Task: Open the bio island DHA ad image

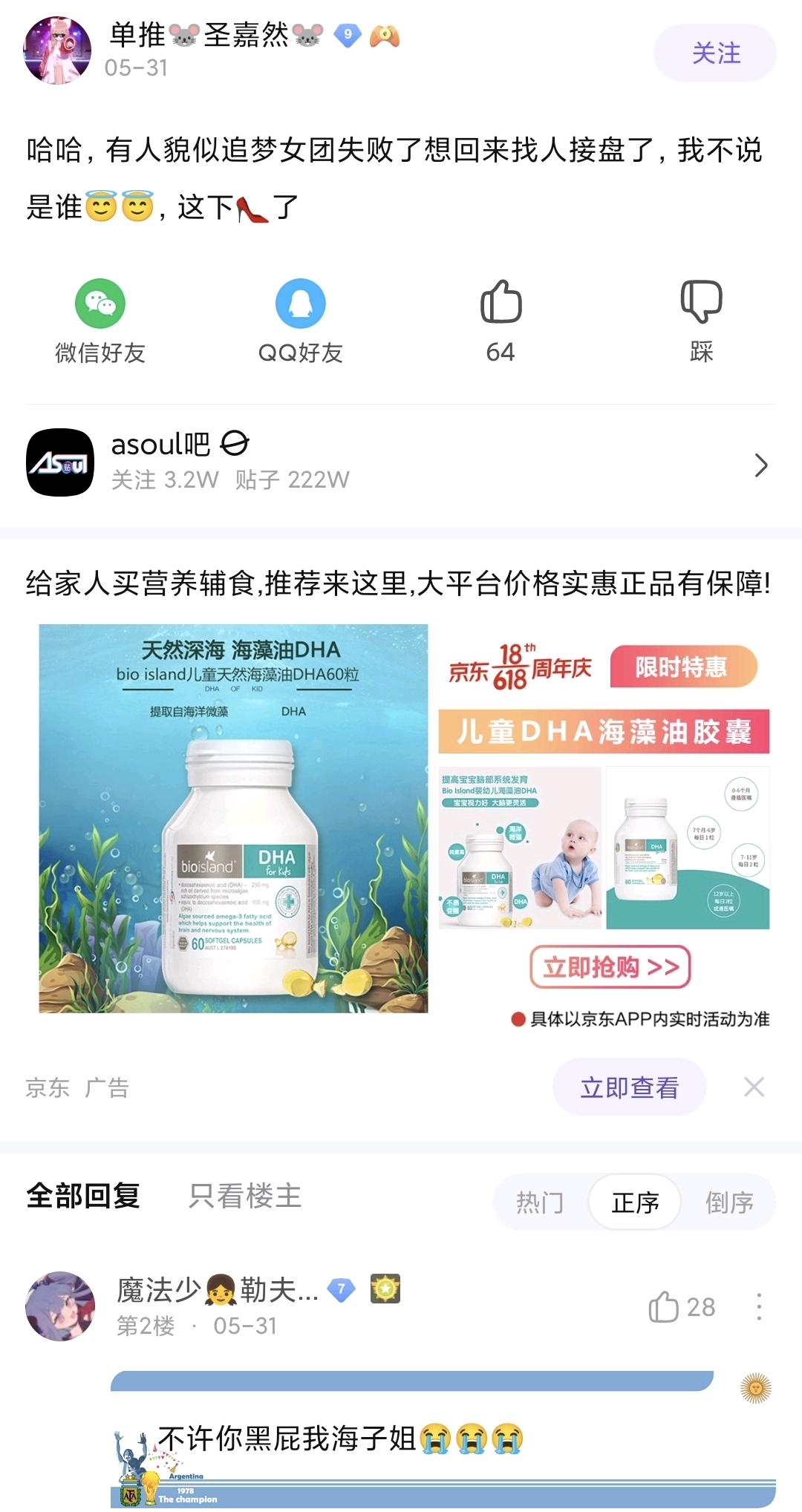Action: click(x=233, y=818)
